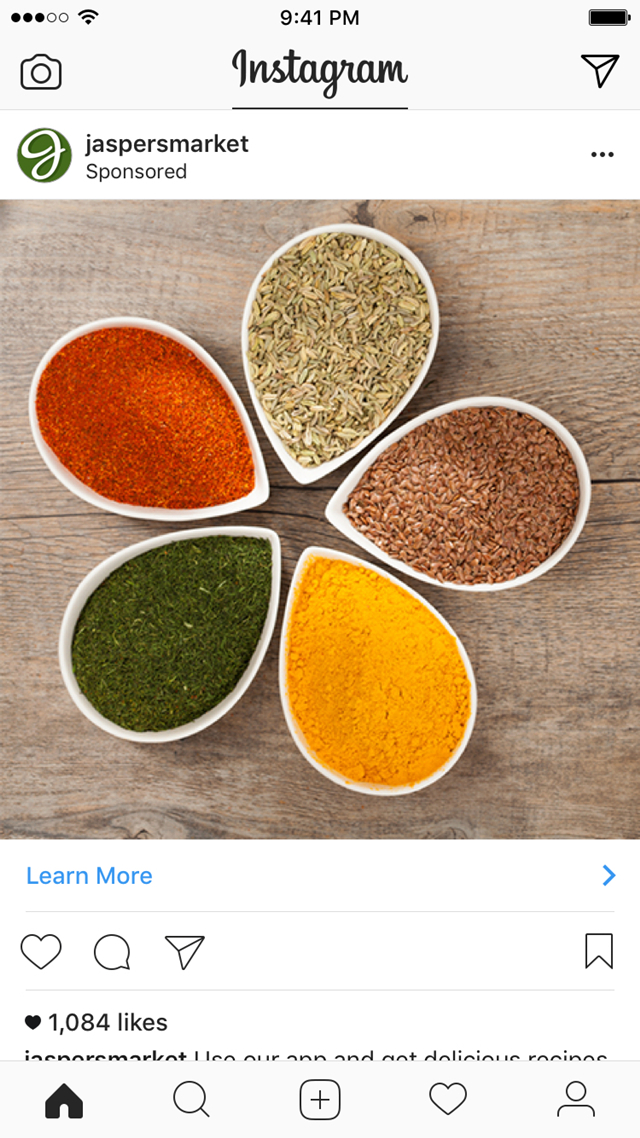Open jaspersmarket profile picture
This screenshot has width=640, height=1138.
click(x=44, y=156)
